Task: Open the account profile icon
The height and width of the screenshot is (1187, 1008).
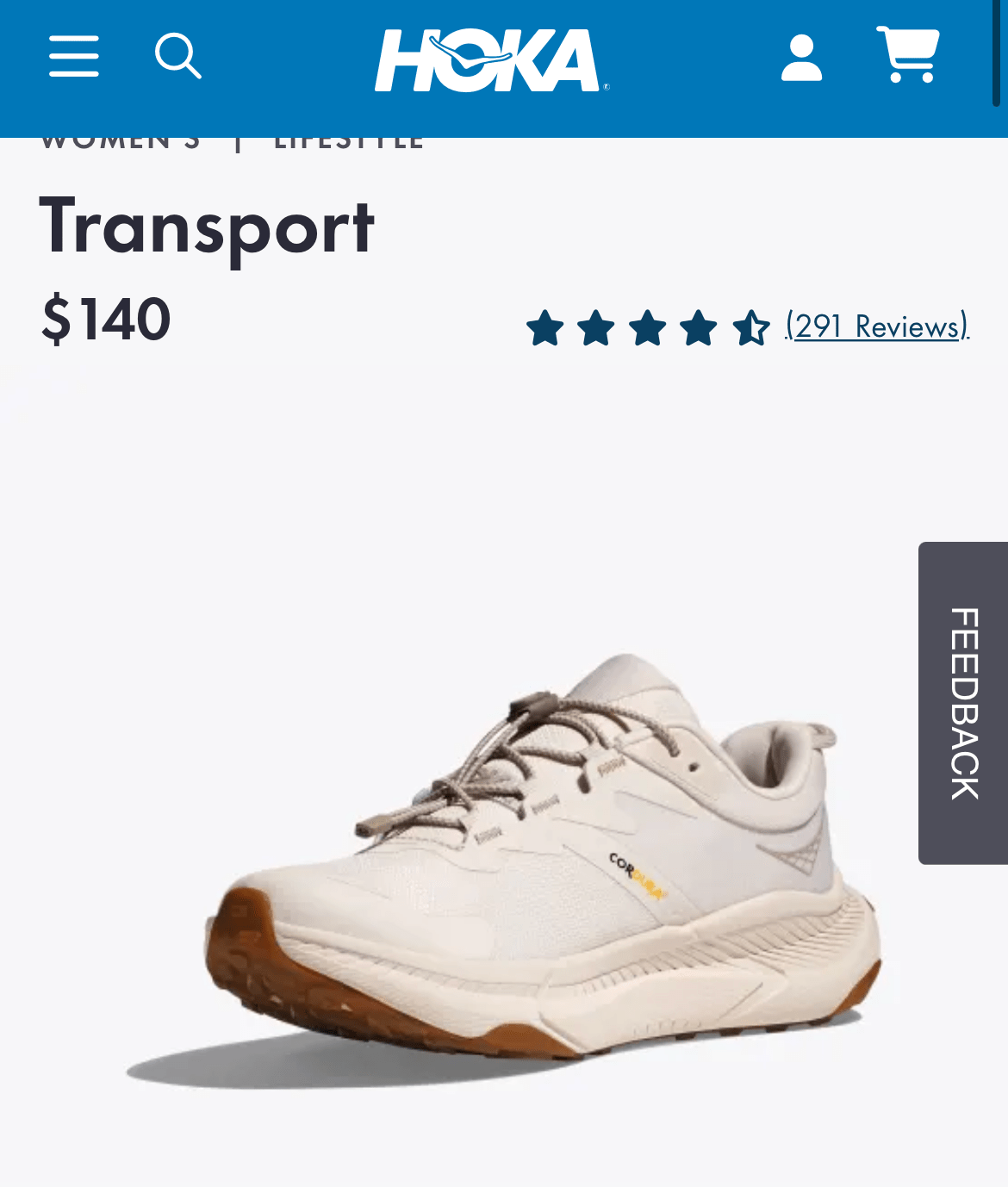Action: (x=801, y=58)
